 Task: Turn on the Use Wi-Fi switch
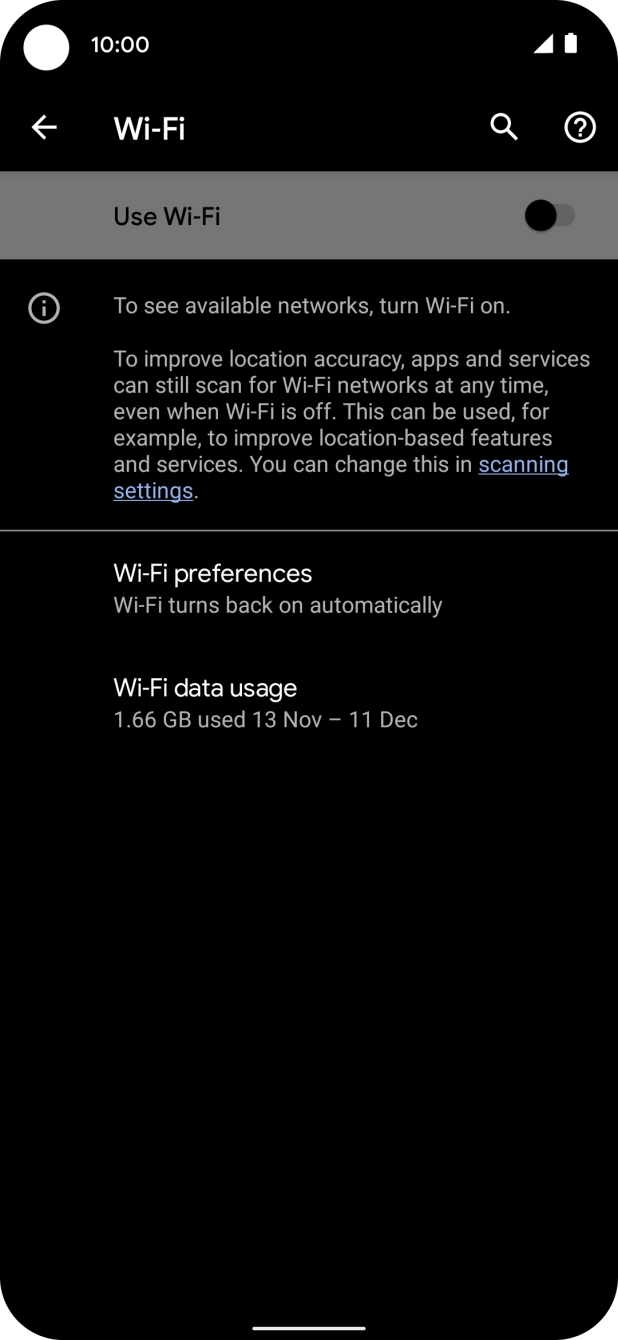549,216
